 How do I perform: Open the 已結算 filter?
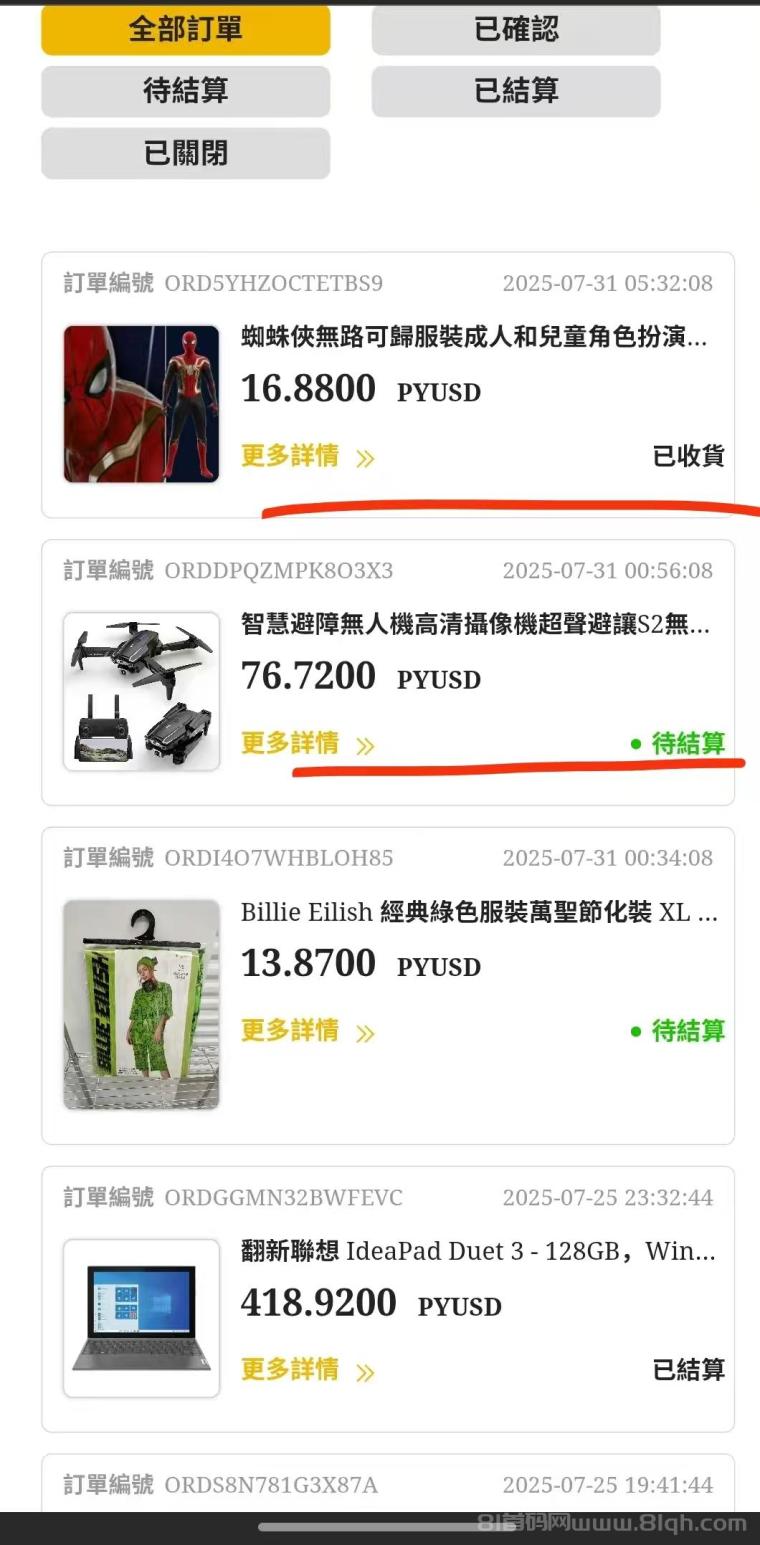(516, 91)
